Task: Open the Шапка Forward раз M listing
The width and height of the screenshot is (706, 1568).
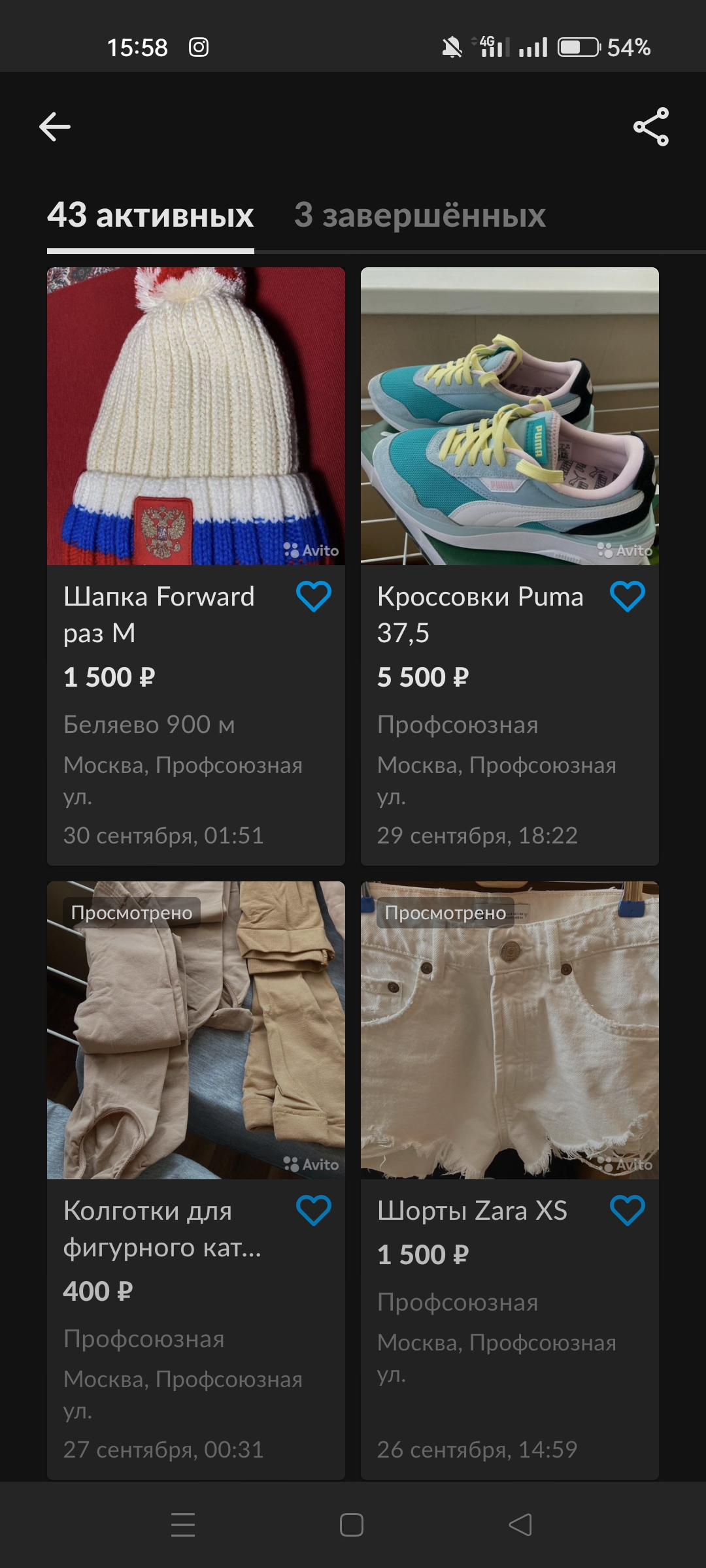Action: point(195,416)
